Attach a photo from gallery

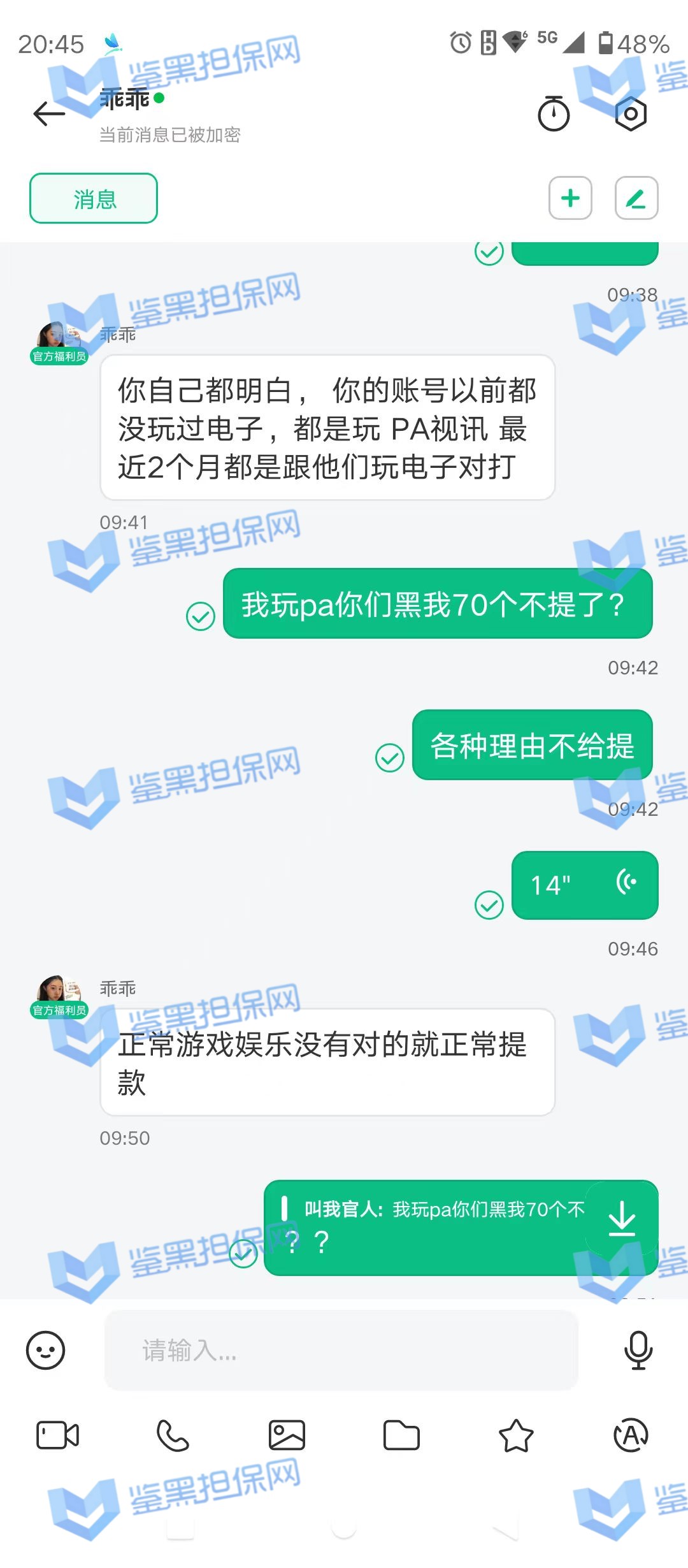point(287,1435)
